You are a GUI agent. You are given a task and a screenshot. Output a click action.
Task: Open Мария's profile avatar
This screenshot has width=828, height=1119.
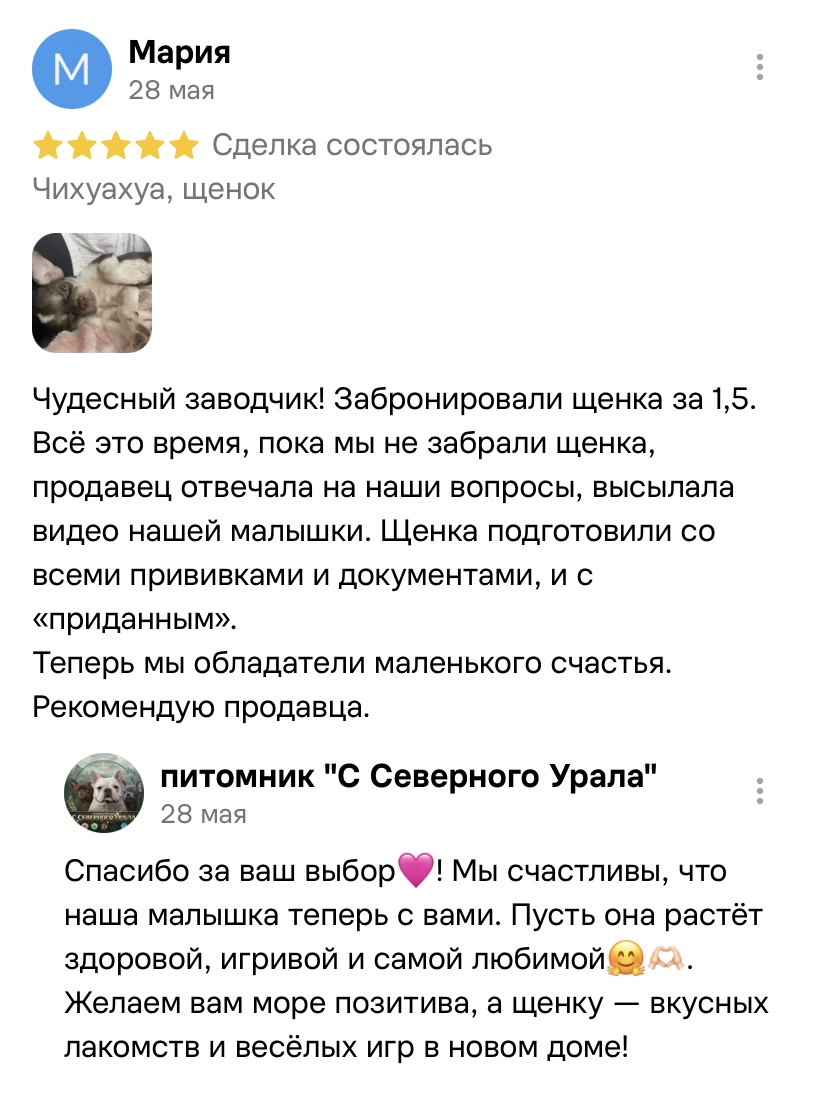(72, 69)
